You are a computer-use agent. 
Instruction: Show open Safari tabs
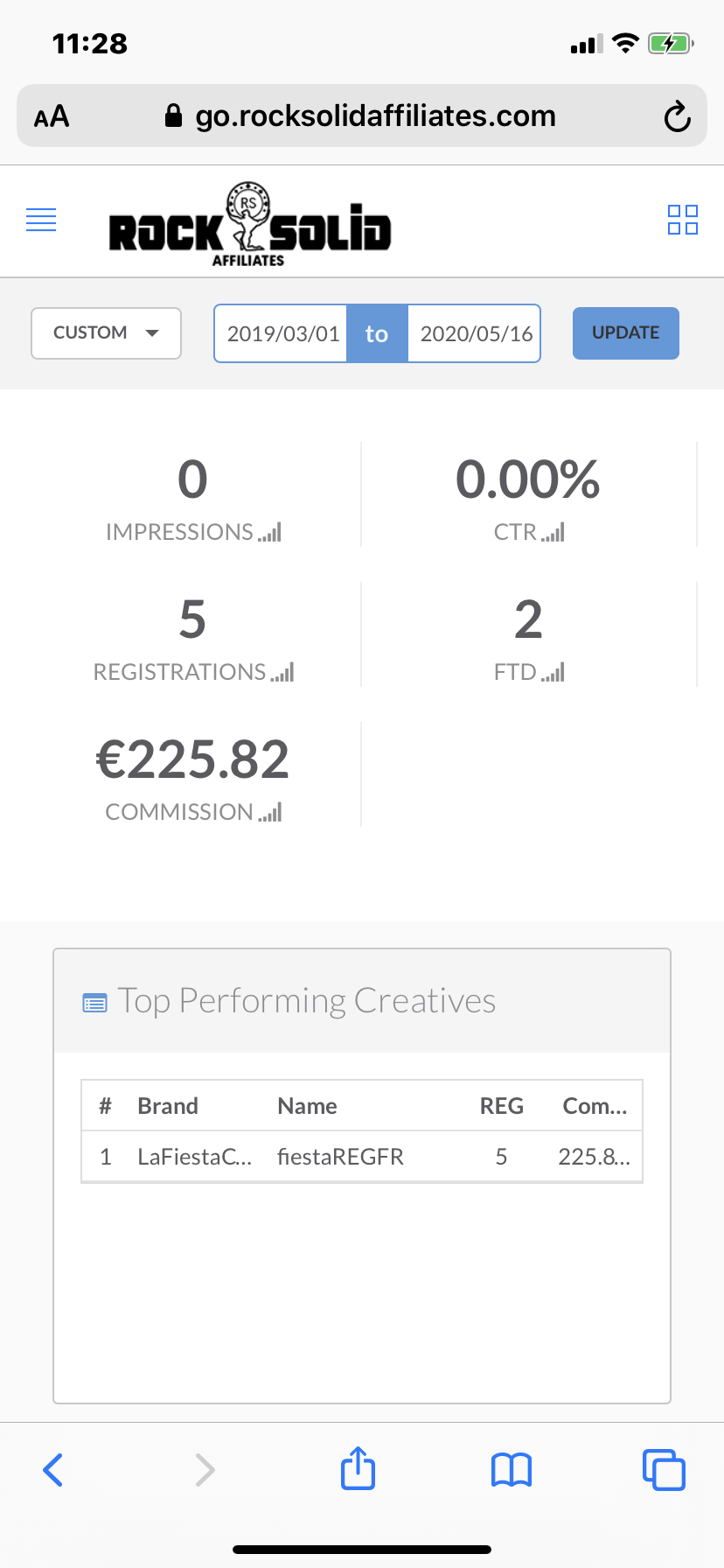[x=664, y=1470]
